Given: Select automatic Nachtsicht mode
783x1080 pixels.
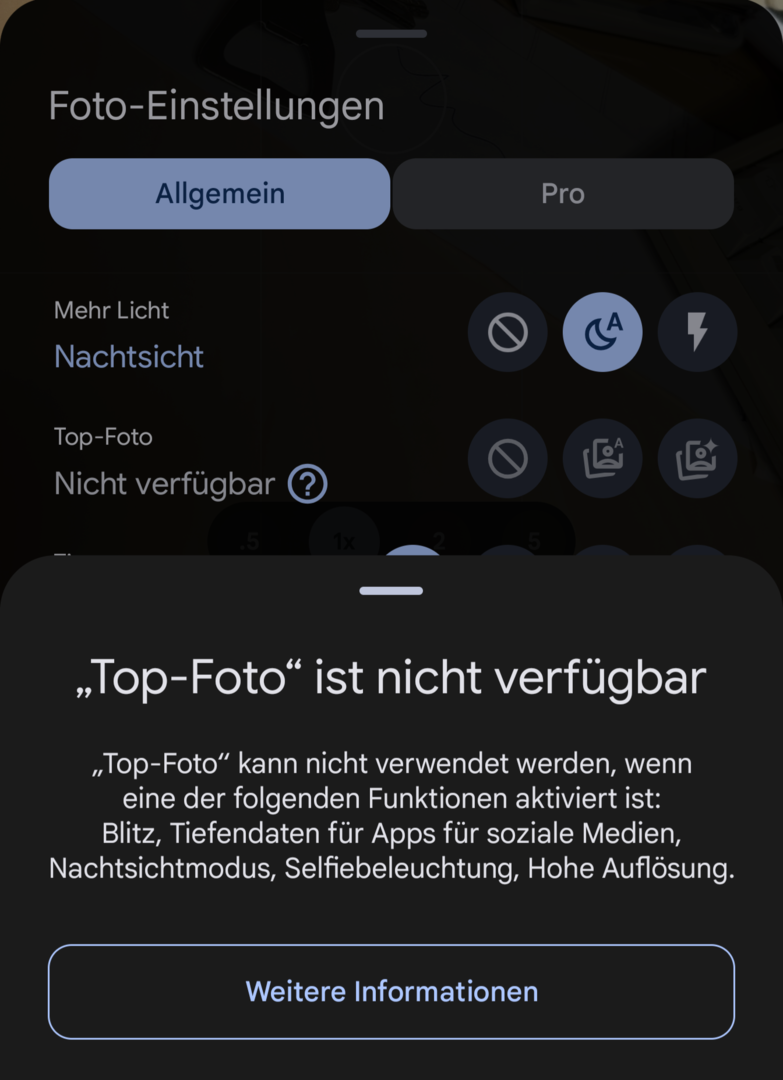Looking at the screenshot, I should (602, 332).
